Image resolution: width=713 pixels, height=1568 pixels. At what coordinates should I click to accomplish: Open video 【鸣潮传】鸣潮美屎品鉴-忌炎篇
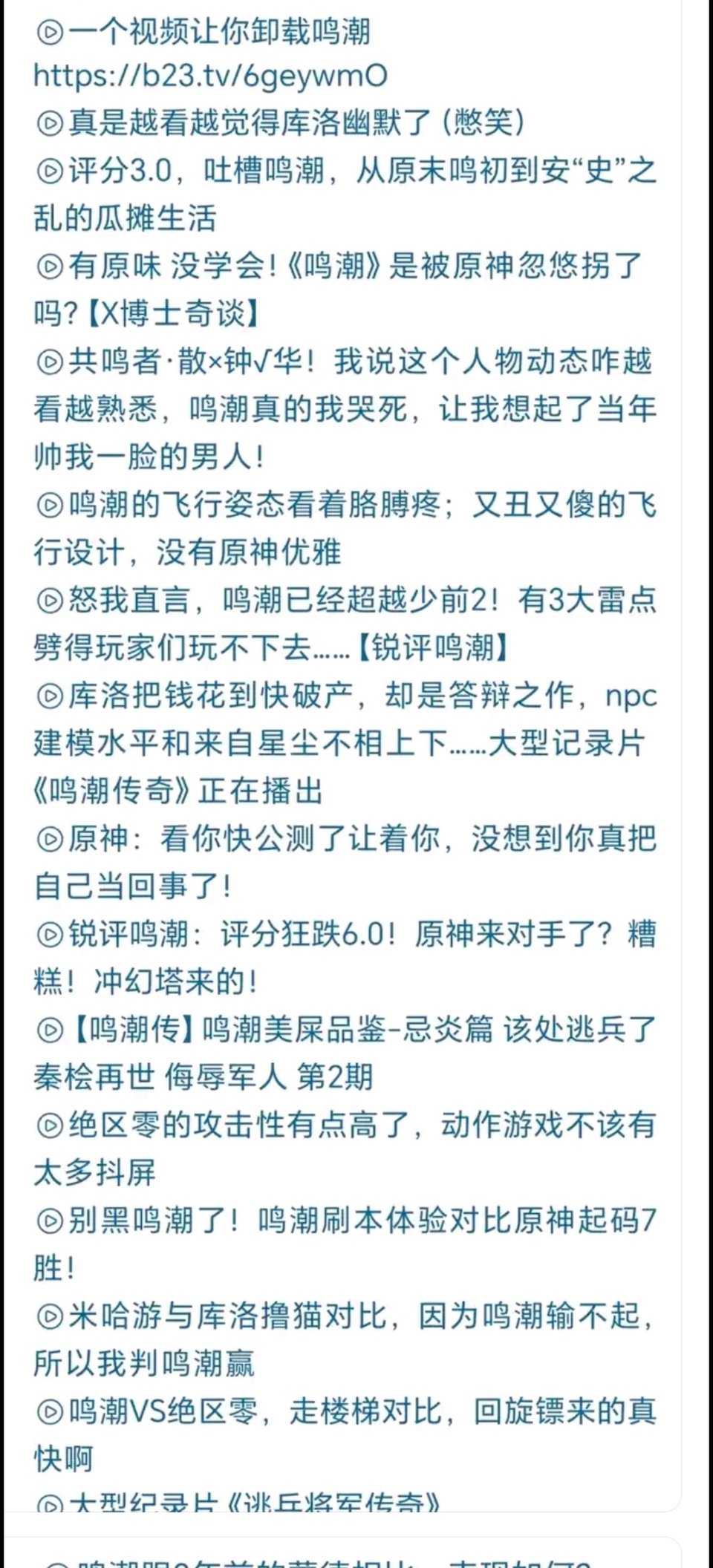click(345, 1053)
